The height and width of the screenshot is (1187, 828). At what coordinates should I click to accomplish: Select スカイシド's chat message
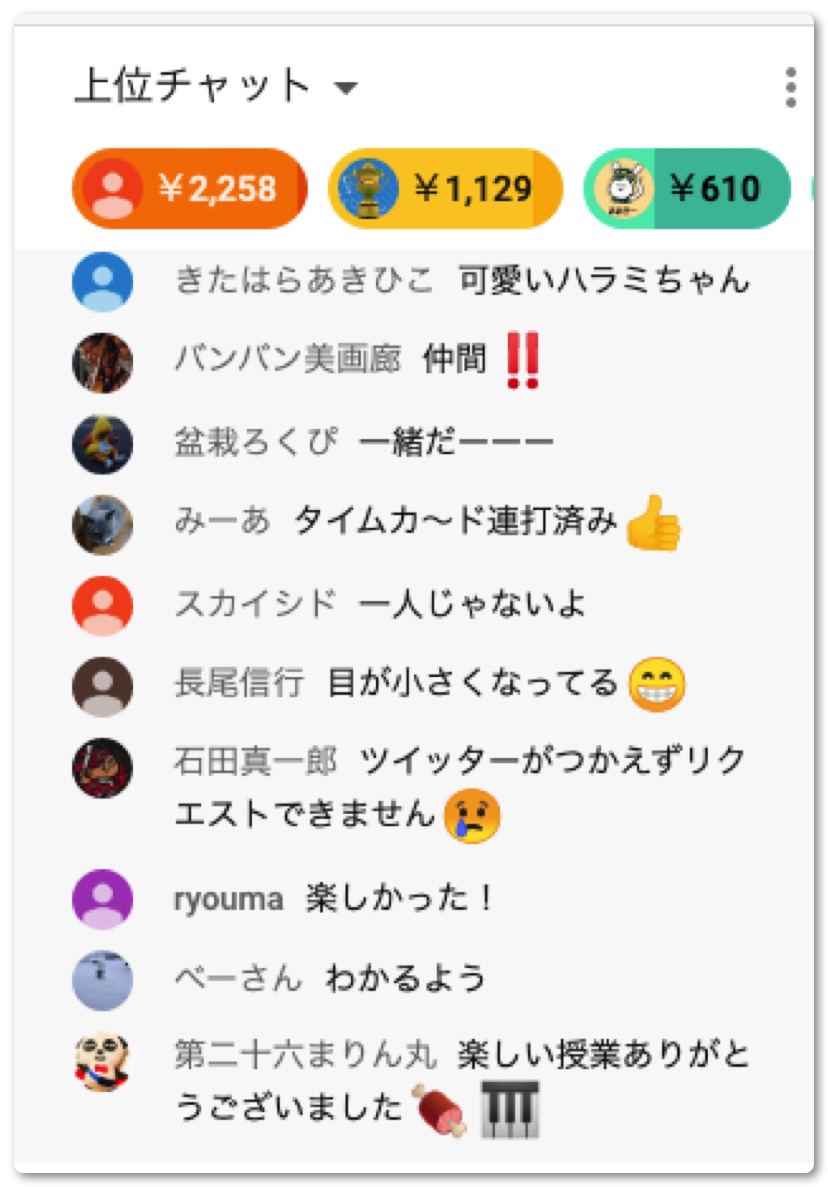tap(471, 604)
